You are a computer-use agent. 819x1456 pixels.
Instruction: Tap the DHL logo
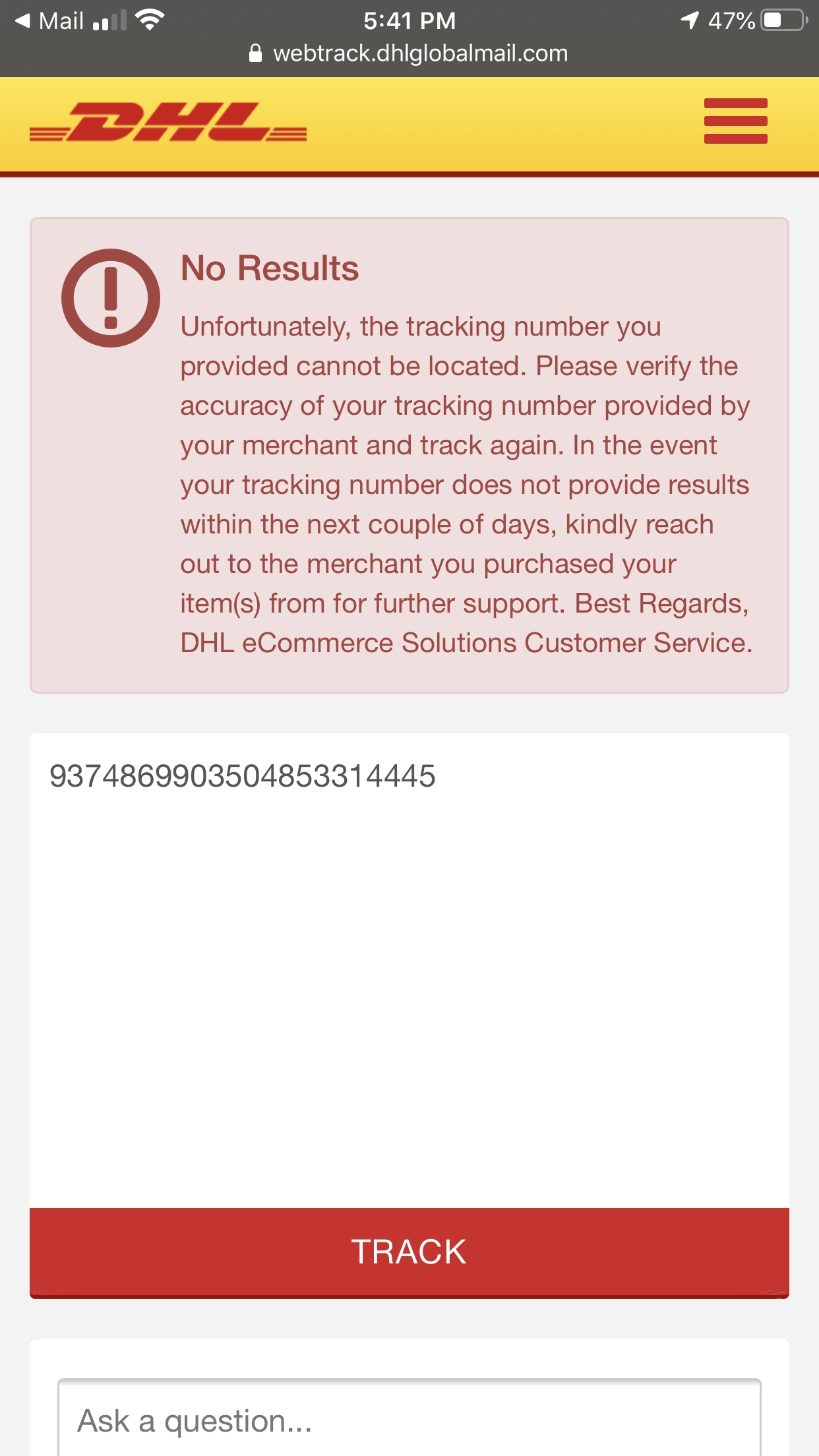(x=168, y=122)
